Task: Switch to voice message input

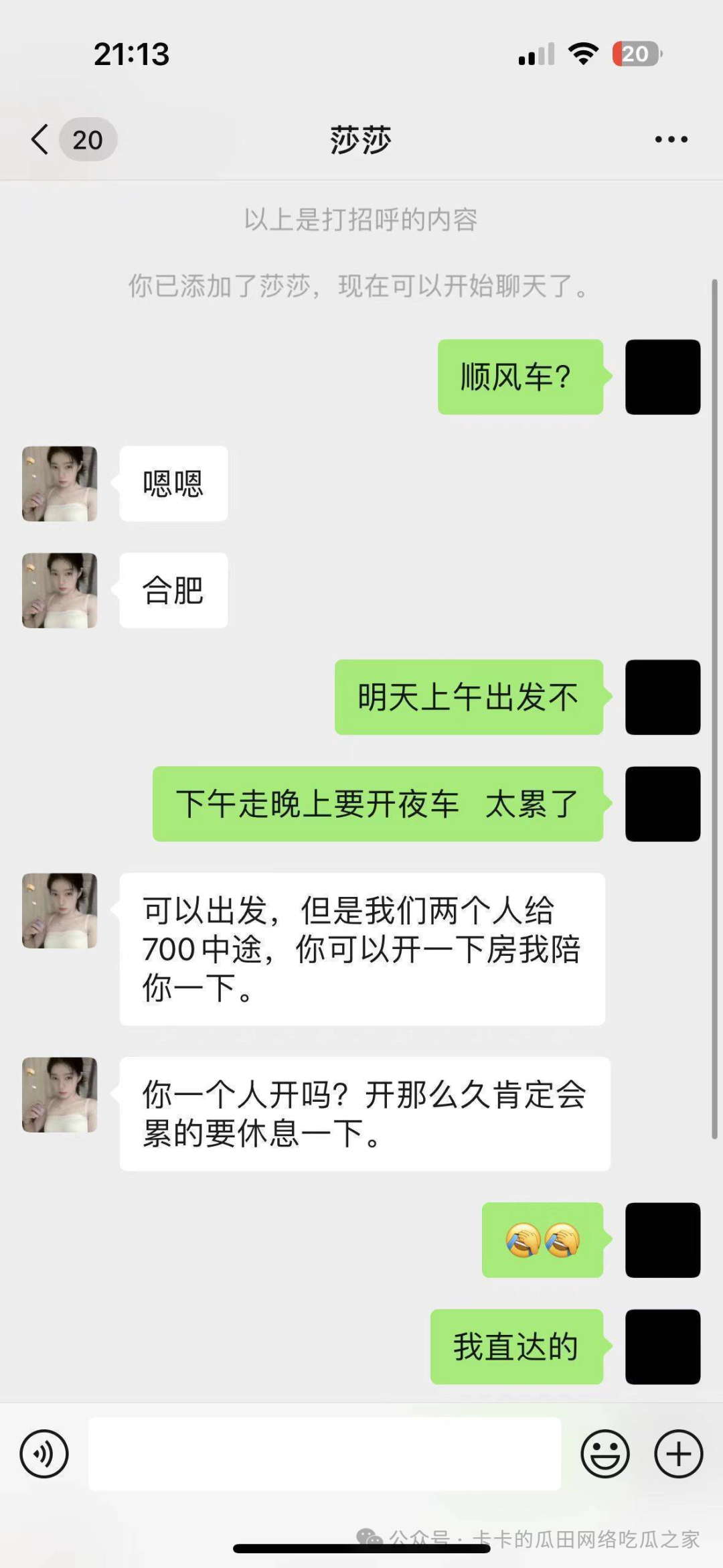Action: (44, 1453)
